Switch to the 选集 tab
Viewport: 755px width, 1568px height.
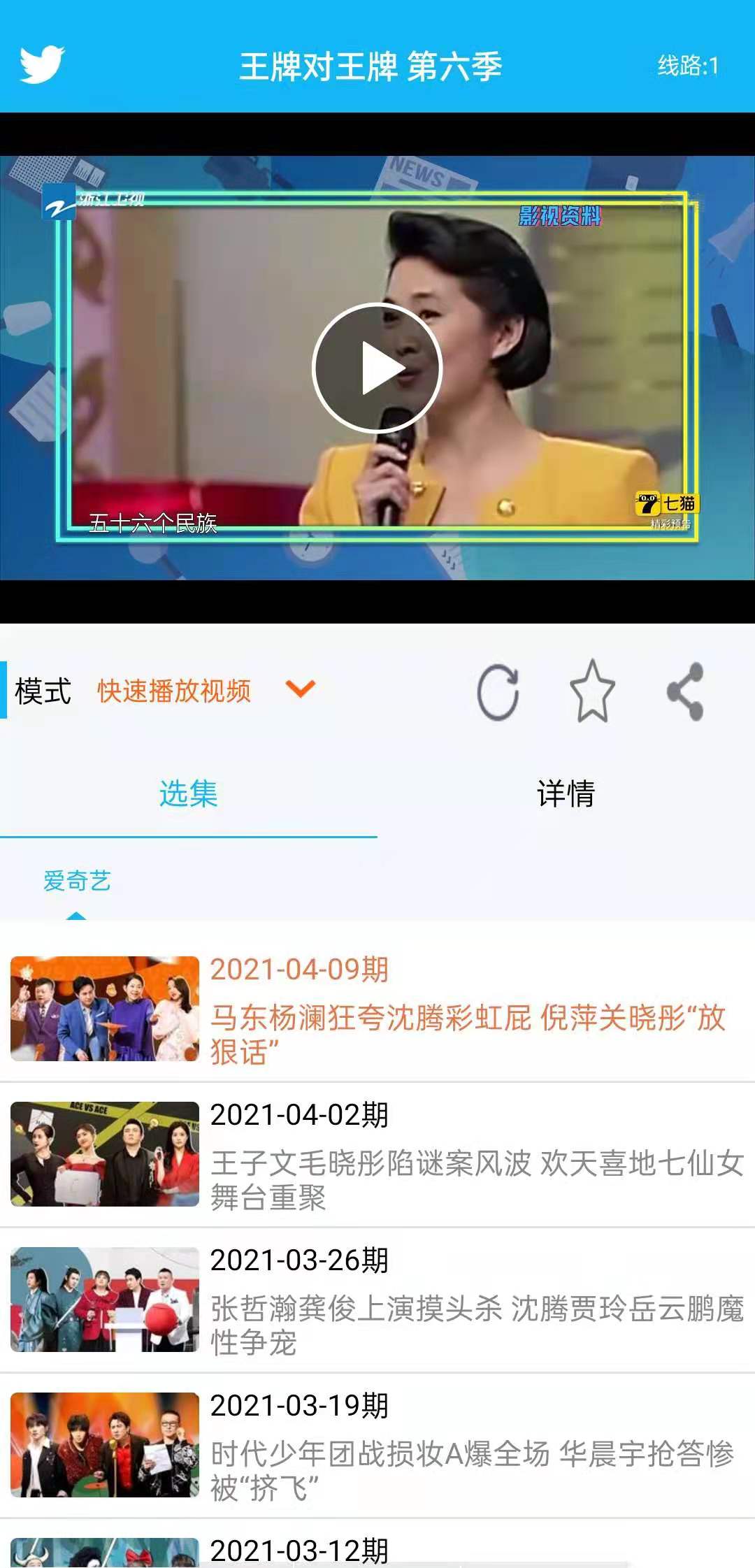pos(189,794)
